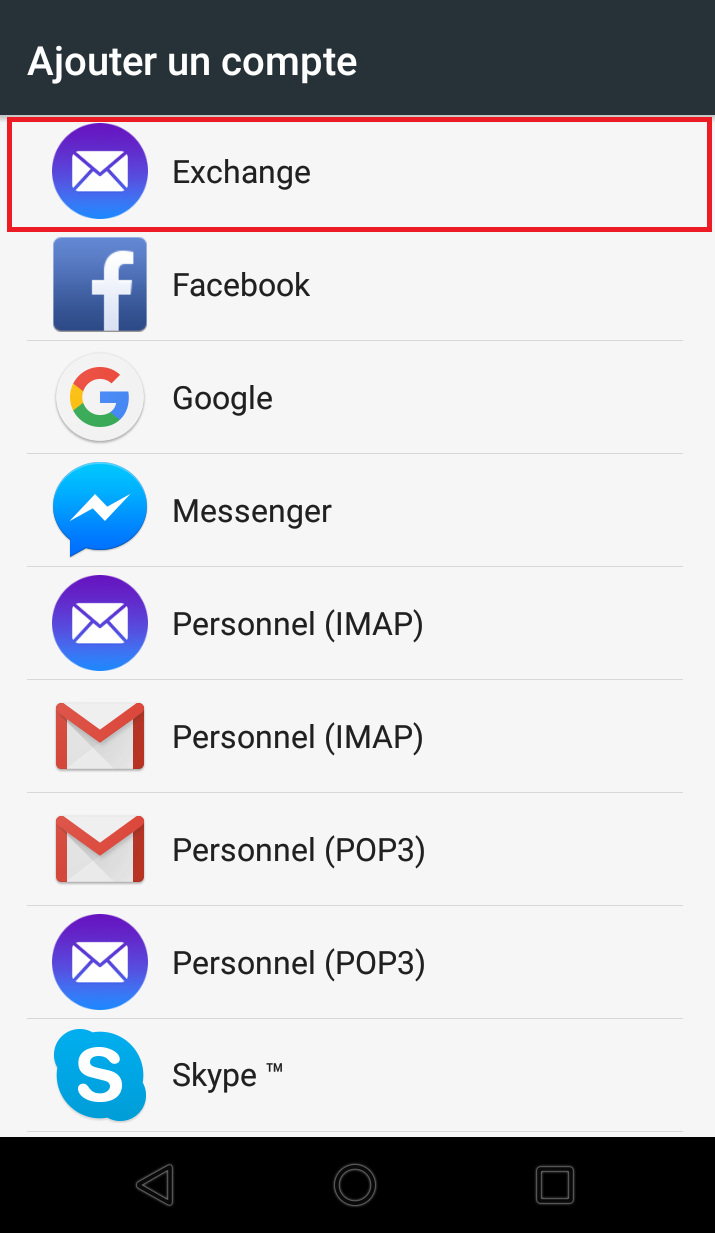The height and width of the screenshot is (1233, 715).
Task: Select the Exchange account type
Action: (x=357, y=172)
